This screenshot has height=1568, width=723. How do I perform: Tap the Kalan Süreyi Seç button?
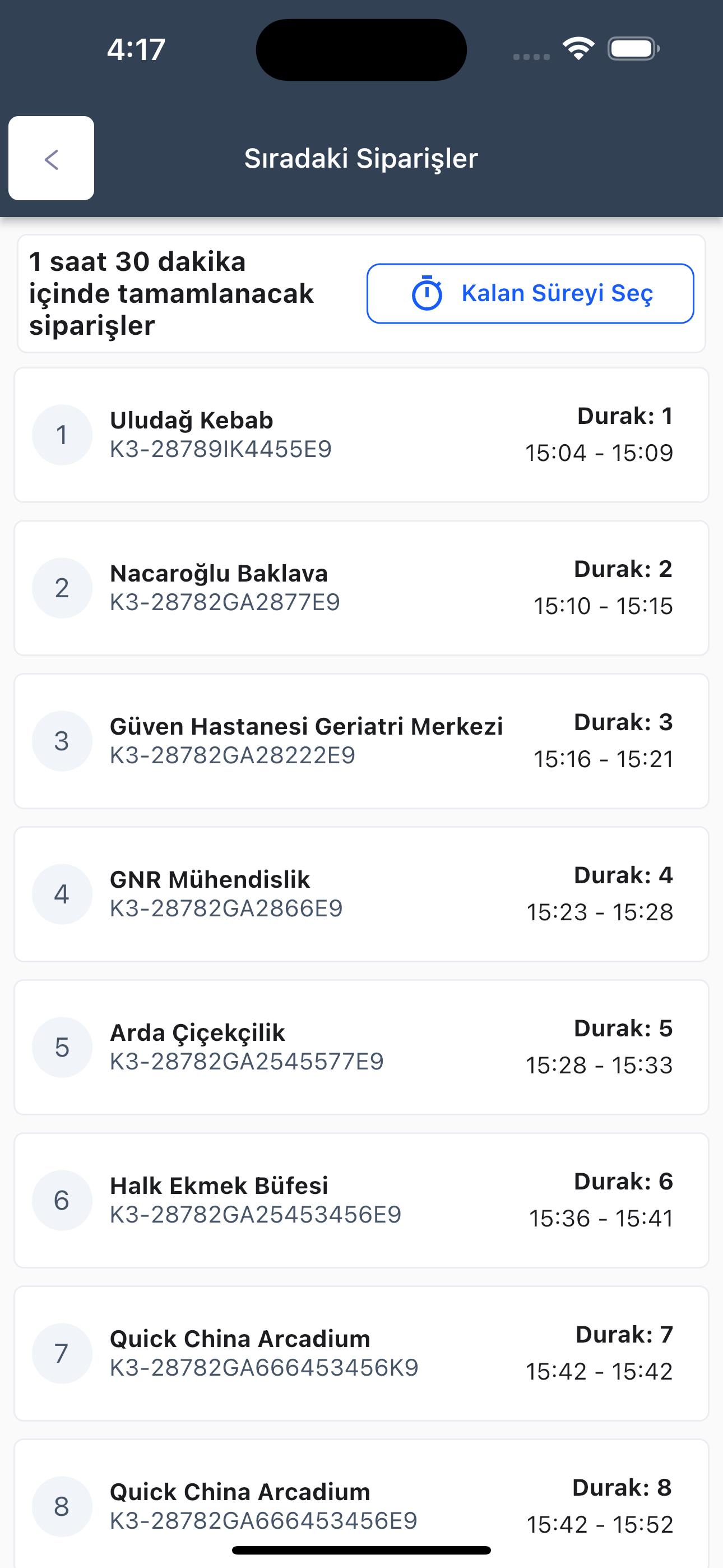[530, 293]
